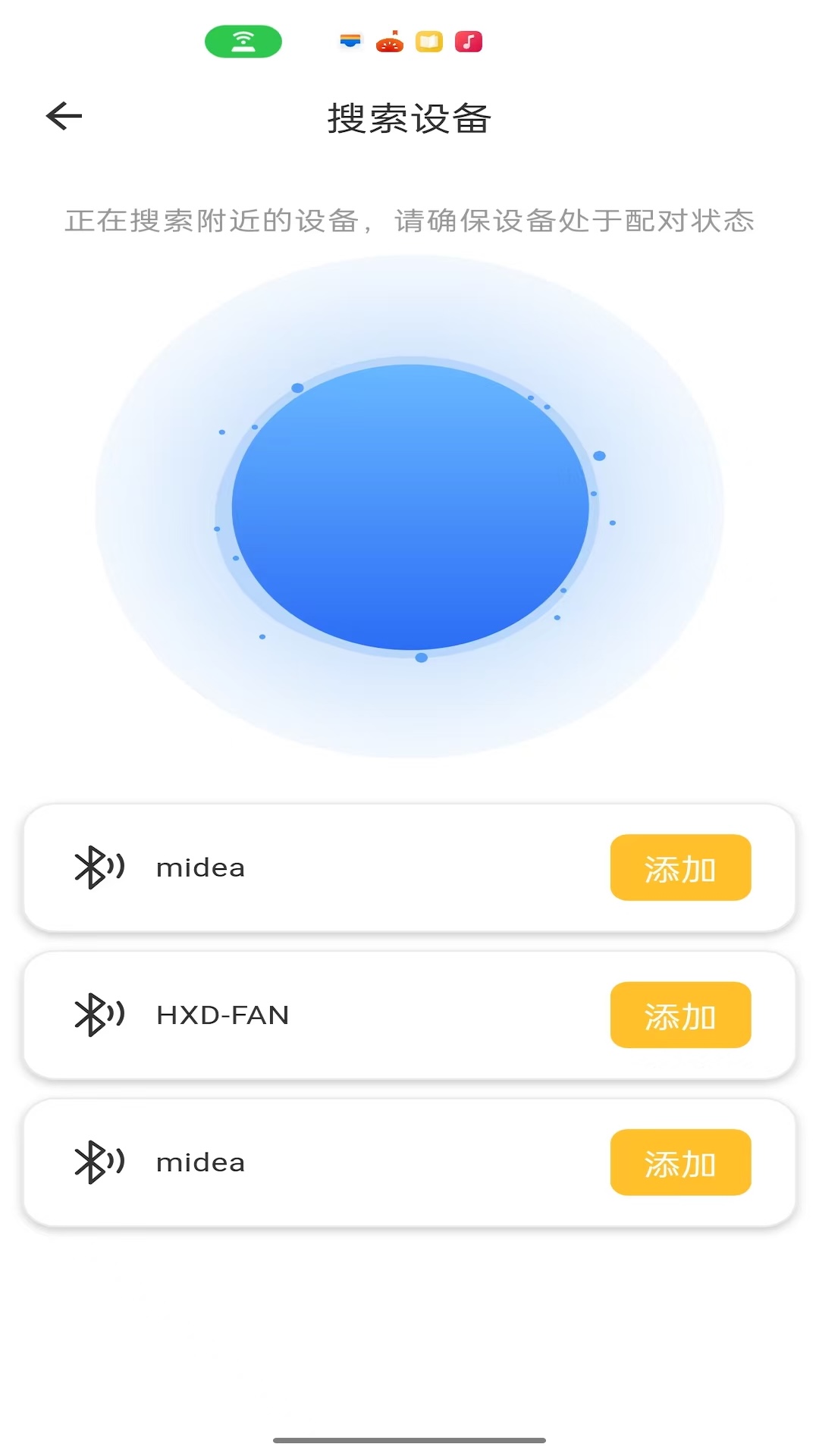Add the last midea device

click(680, 1162)
